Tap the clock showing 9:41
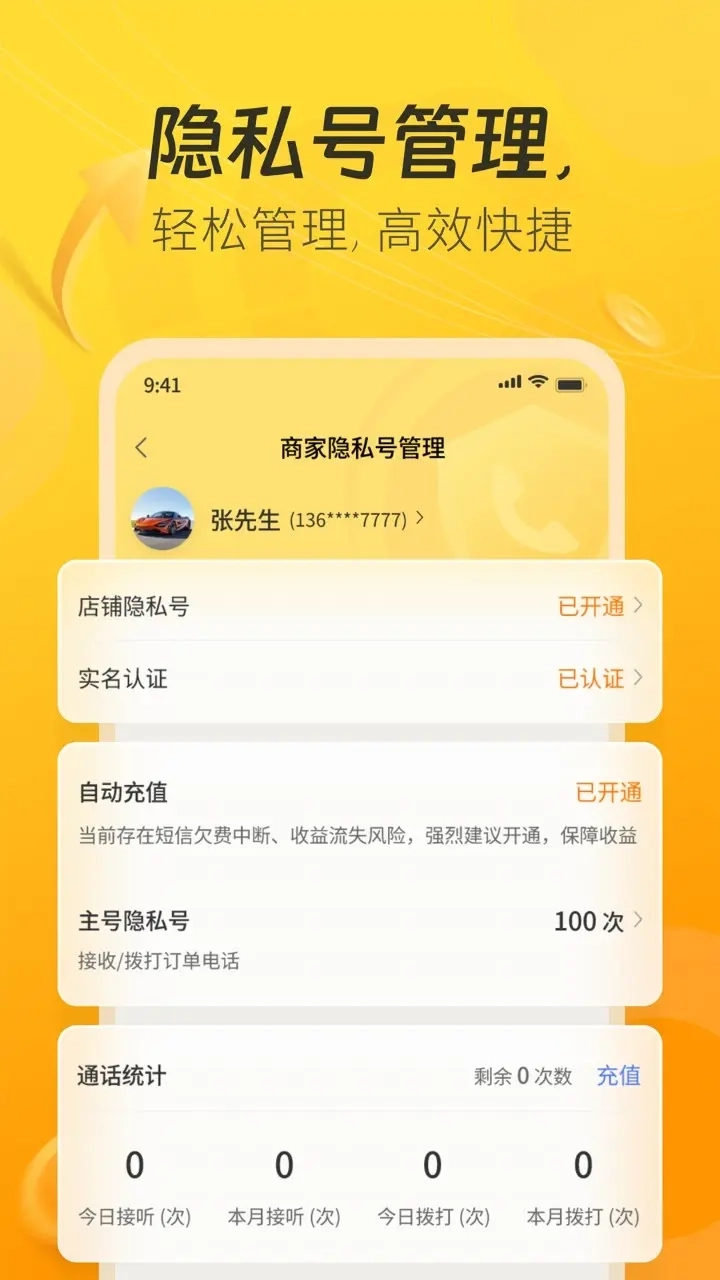Viewport: 720px width, 1280px height. (160, 384)
